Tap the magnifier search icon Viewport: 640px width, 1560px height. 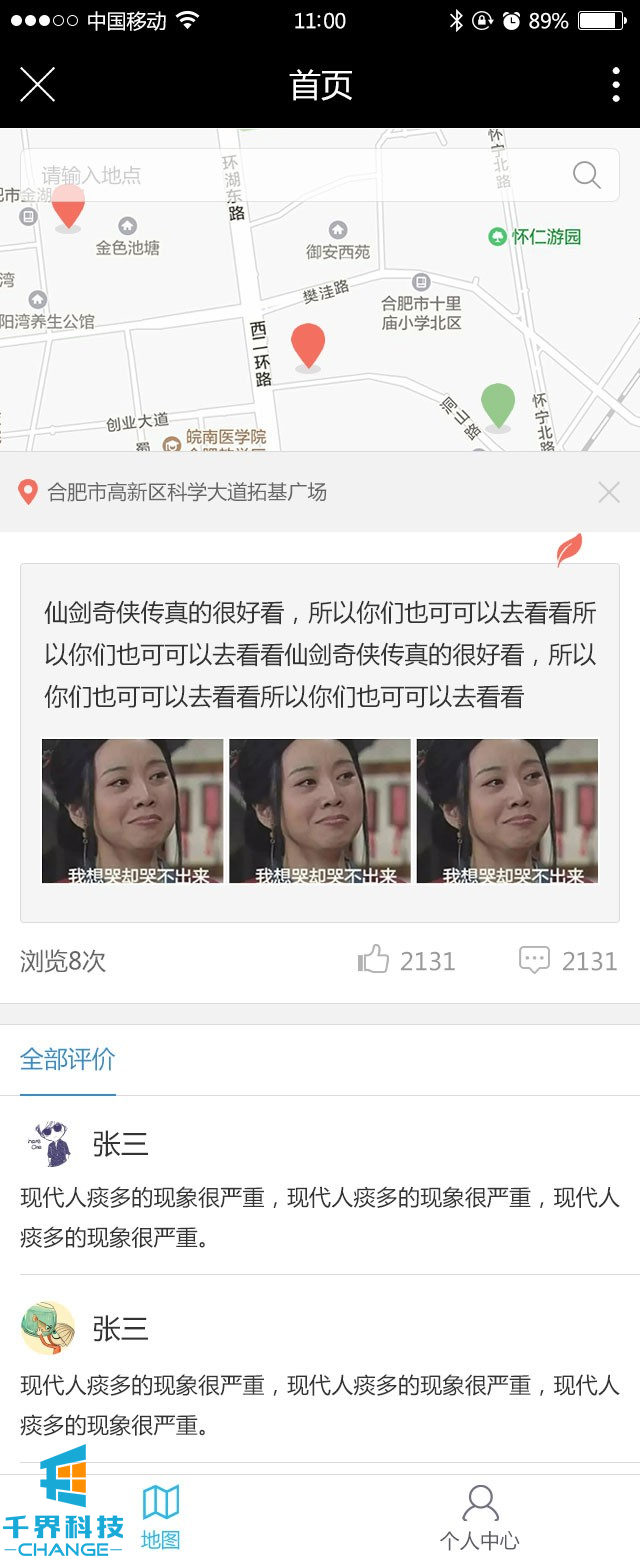point(587,175)
